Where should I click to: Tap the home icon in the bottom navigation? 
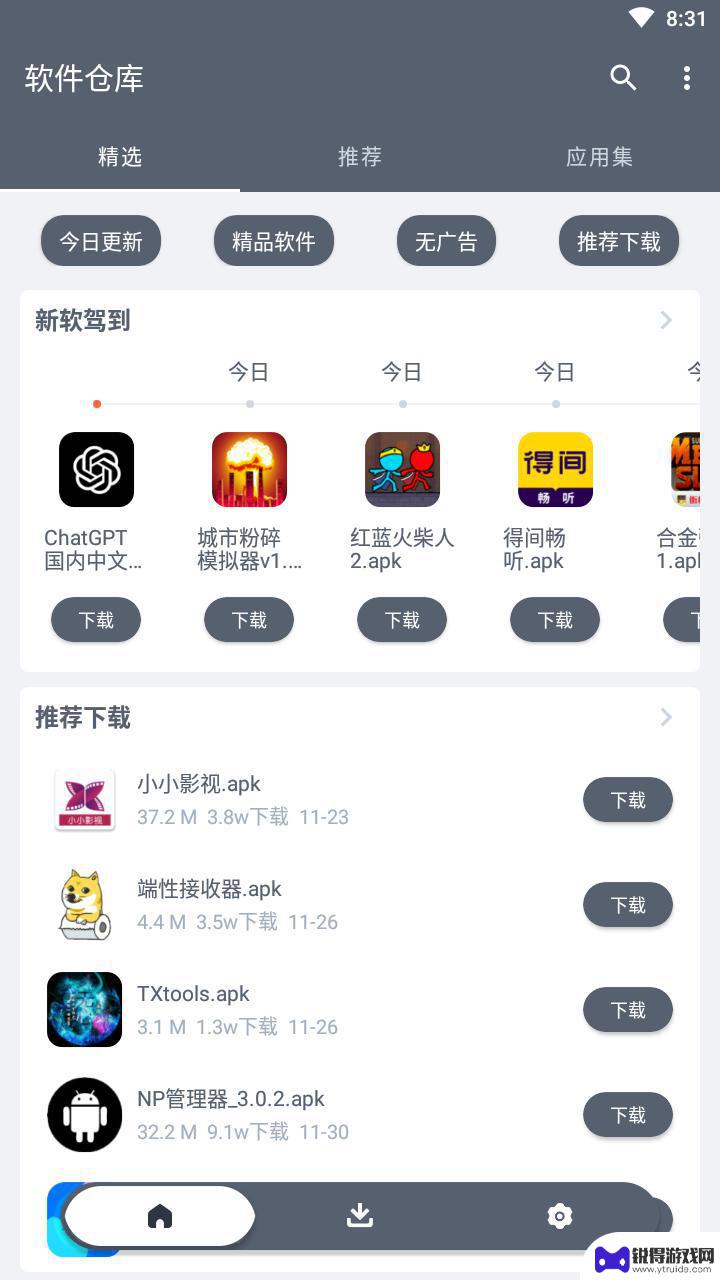click(x=159, y=1215)
